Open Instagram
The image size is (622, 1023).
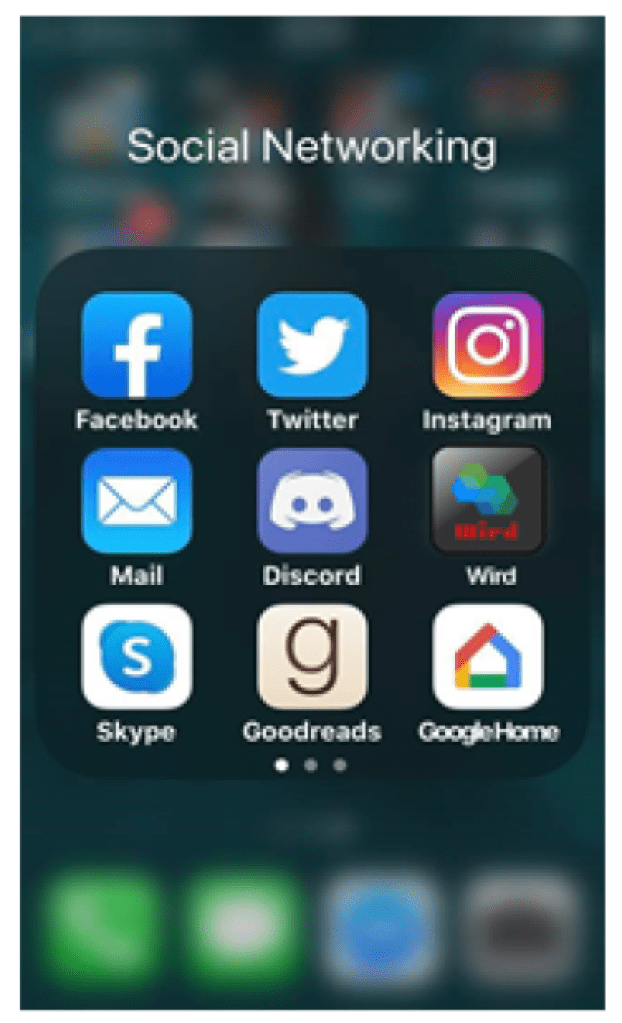[488, 346]
